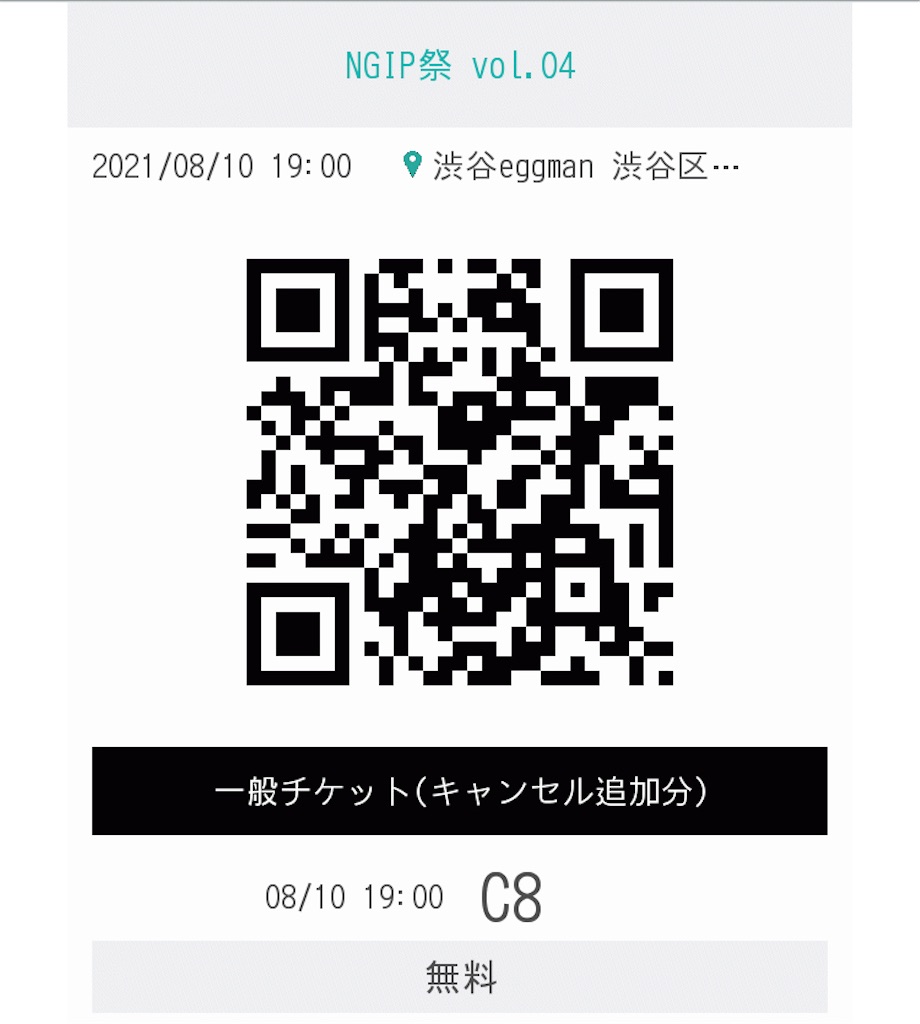Click the black ticket type strip
The image size is (920, 1024).
[459, 790]
